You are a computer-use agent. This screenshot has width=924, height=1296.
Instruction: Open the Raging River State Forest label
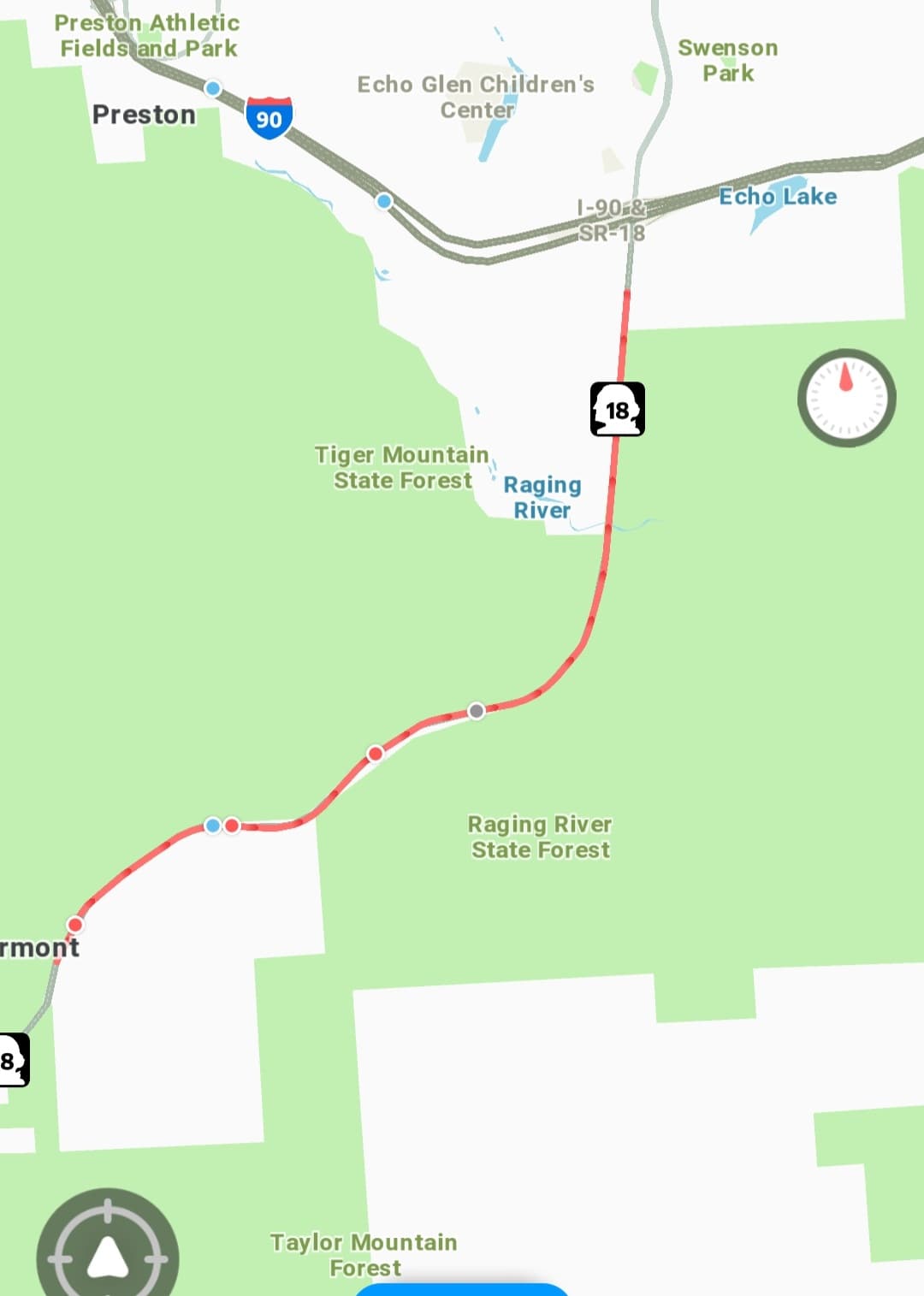pyautogui.click(x=540, y=837)
